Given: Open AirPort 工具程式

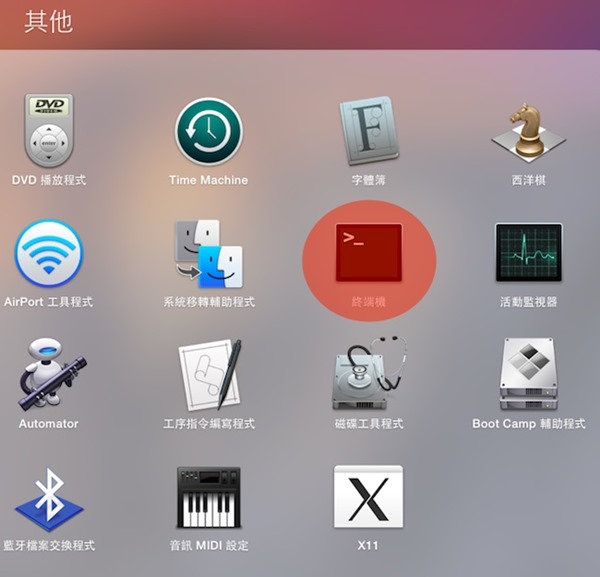Looking at the screenshot, I should pos(48,253).
